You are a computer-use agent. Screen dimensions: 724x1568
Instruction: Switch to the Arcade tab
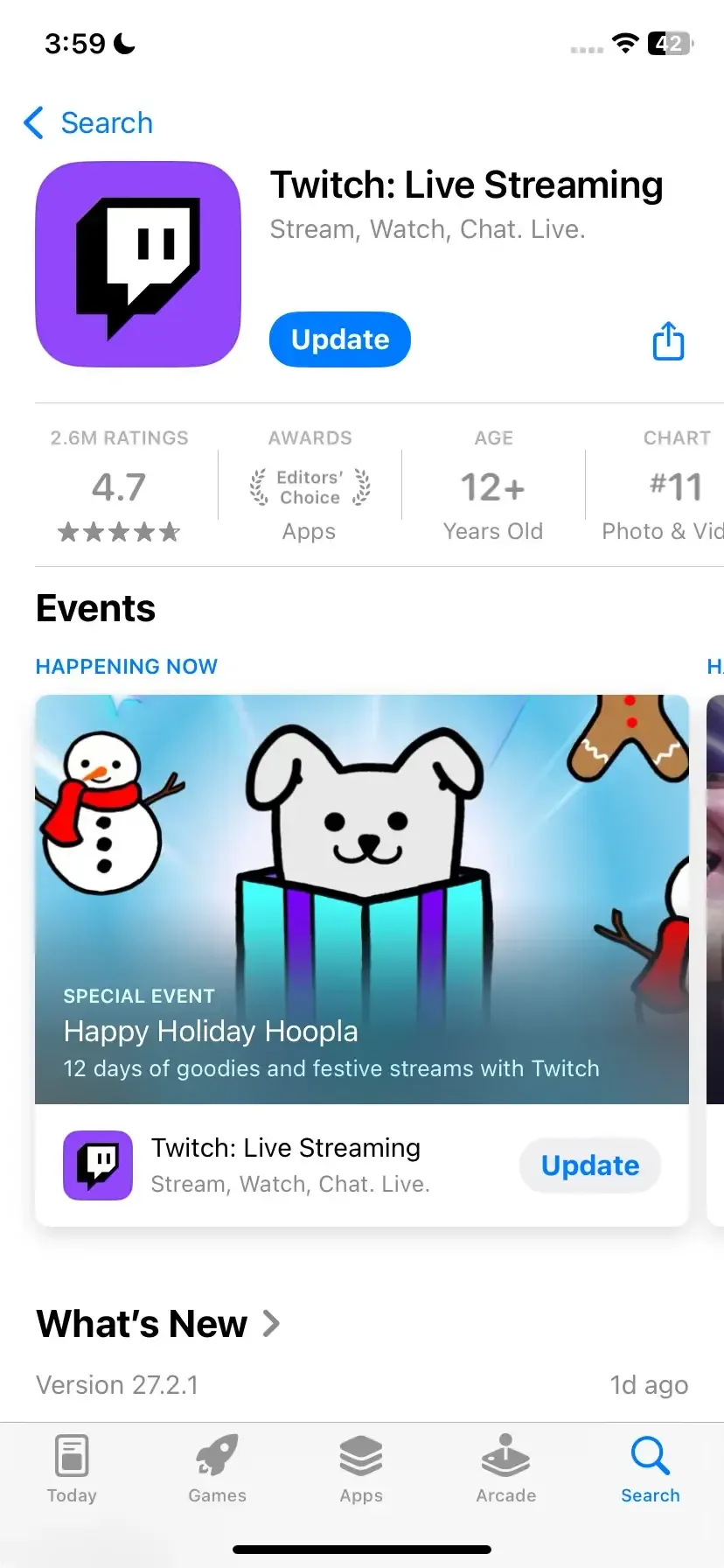coord(505,1469)
